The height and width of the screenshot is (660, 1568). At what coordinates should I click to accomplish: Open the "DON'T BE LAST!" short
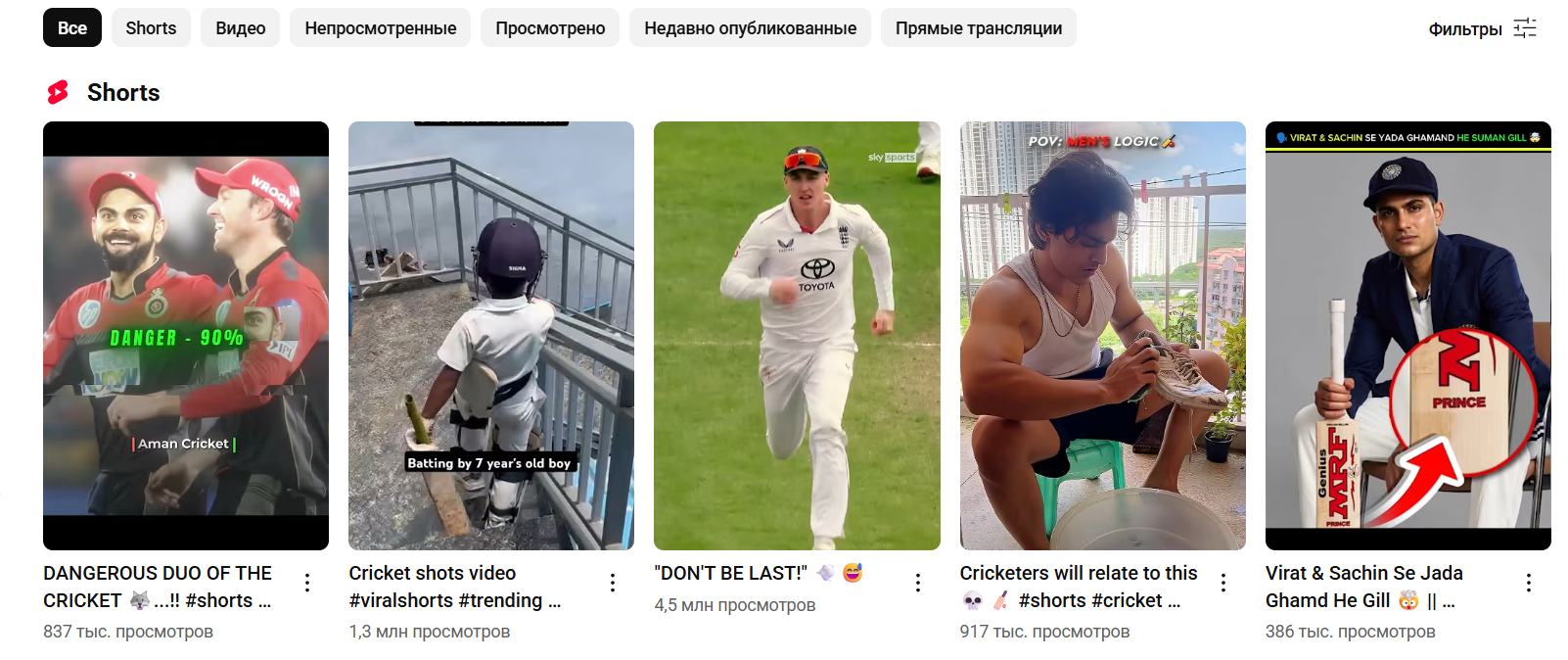797,335
